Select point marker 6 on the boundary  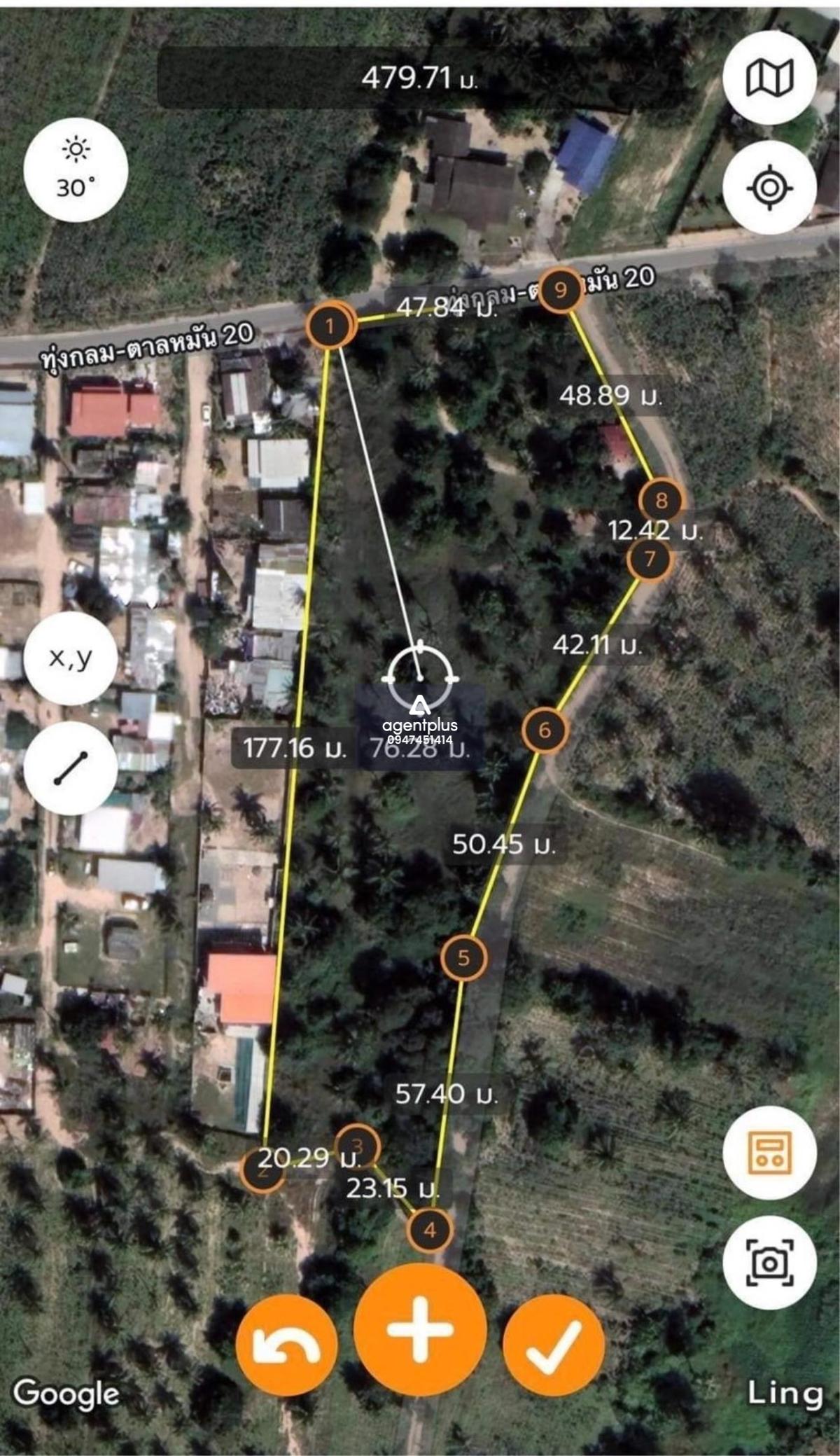click(x=544, y=730)
